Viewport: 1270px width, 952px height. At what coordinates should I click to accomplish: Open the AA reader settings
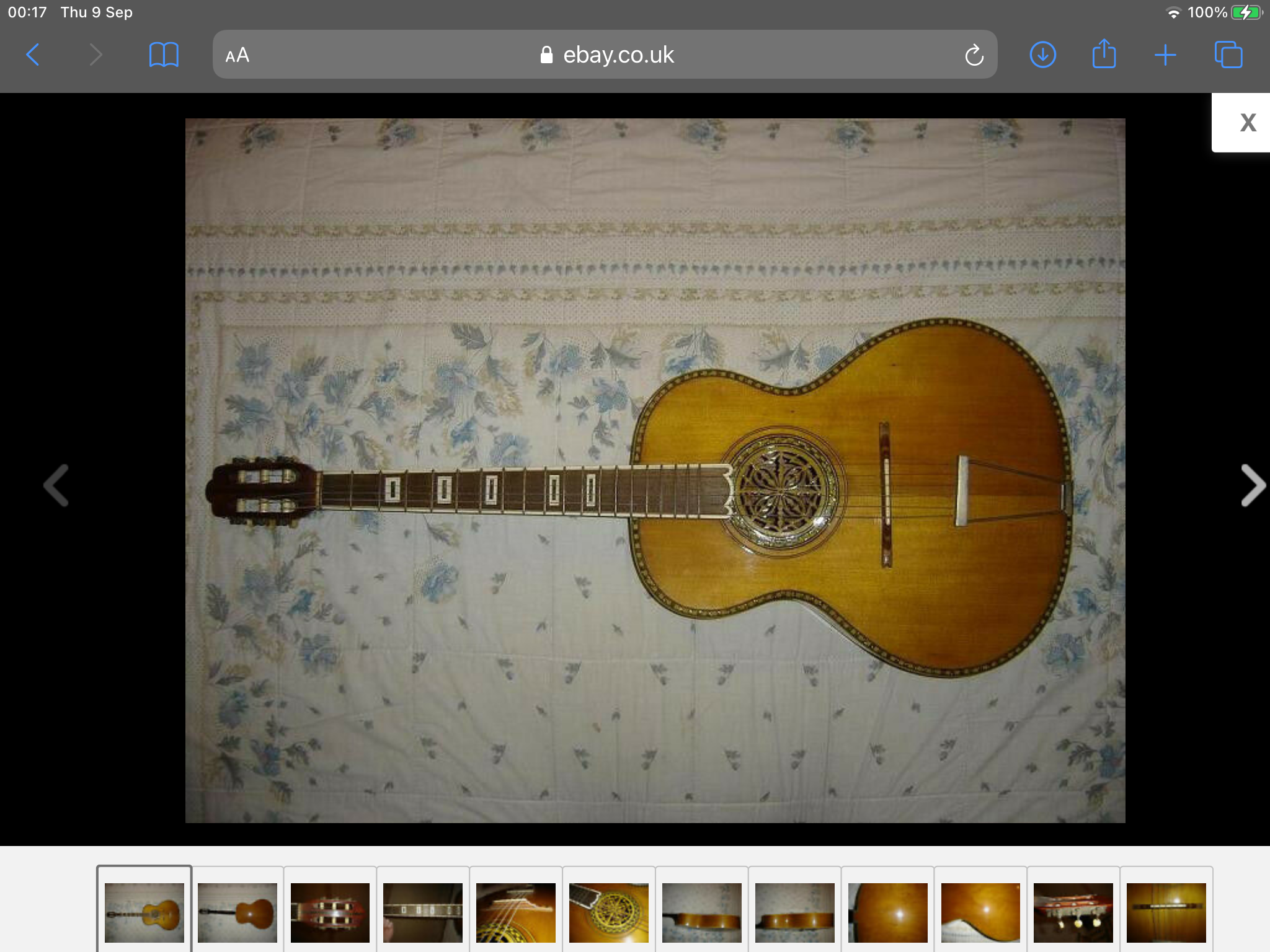click(x=237, y=55)
